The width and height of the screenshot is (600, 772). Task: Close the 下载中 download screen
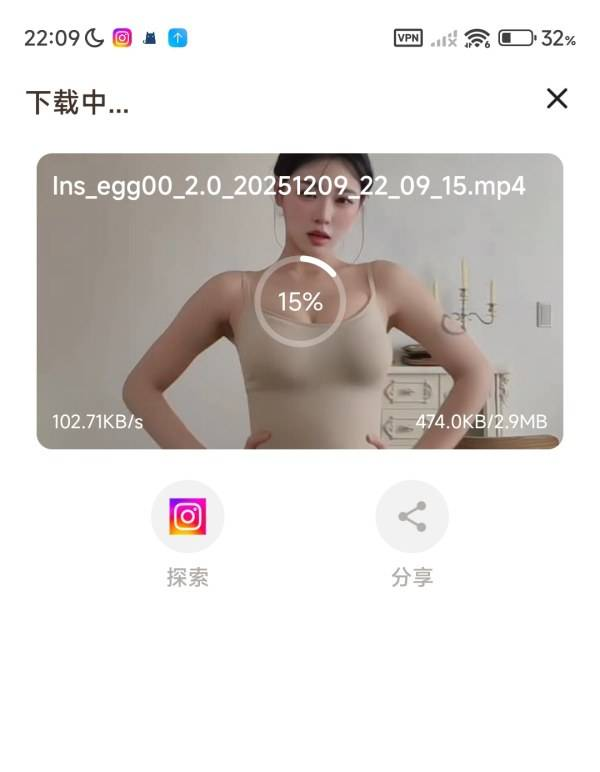pos(556,98)
